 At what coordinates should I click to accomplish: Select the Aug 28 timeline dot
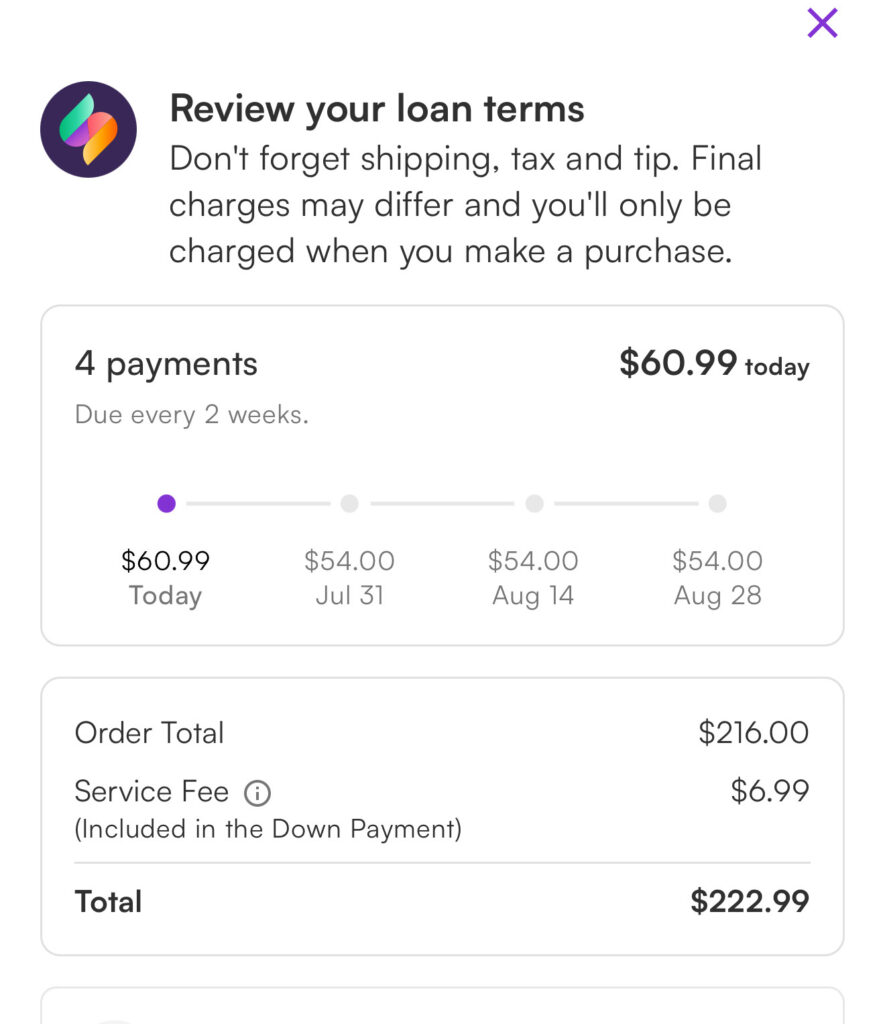[x=718, y=504]
